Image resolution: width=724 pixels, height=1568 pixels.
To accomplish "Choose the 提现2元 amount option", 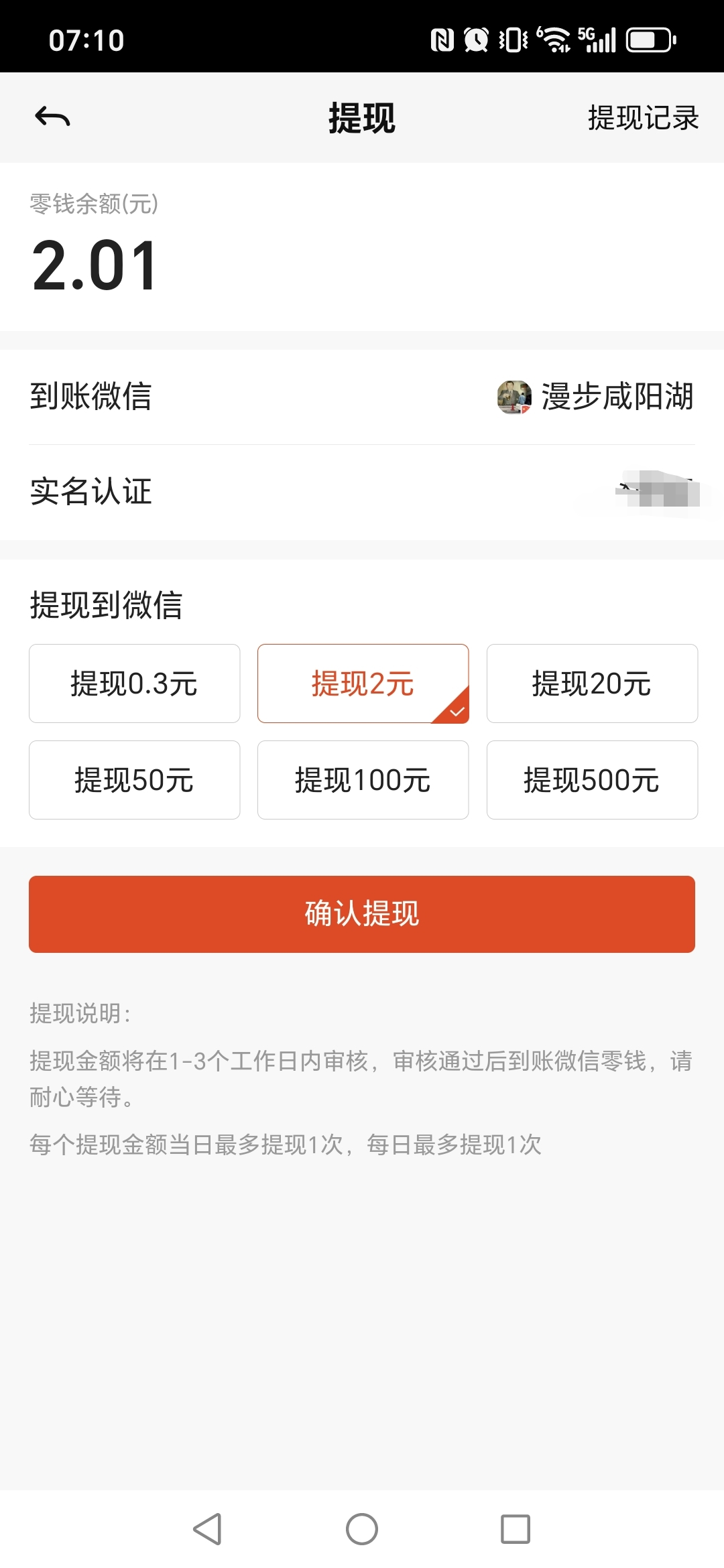I will tap(363, 683).
